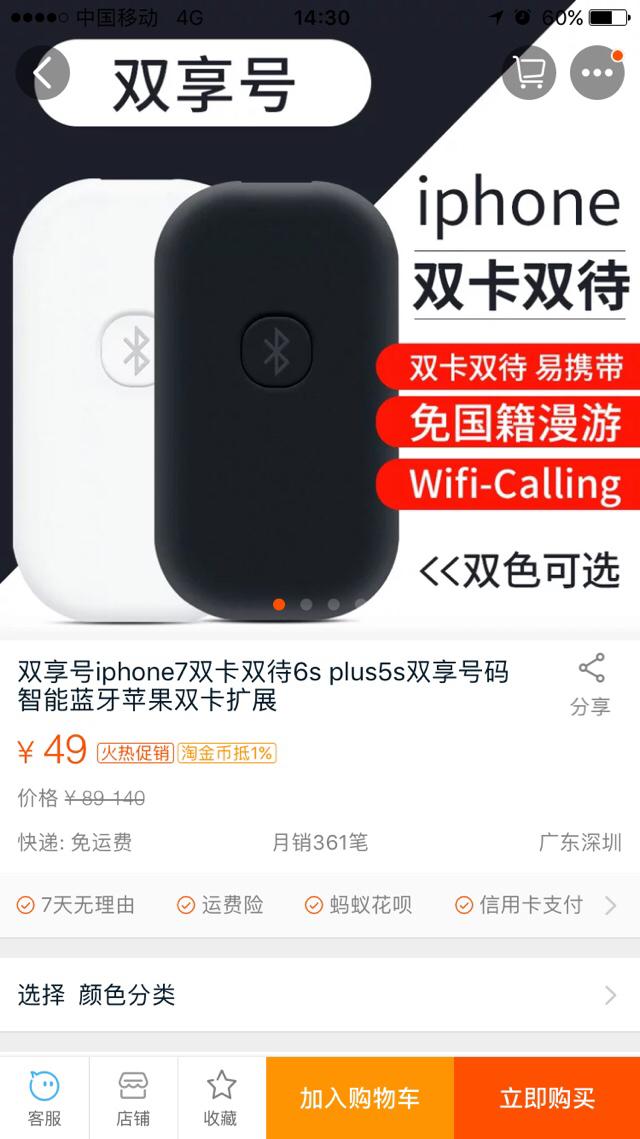Open the shopping cart icon
Viewport: 640px width, 1139px height.
coord(529,73)
